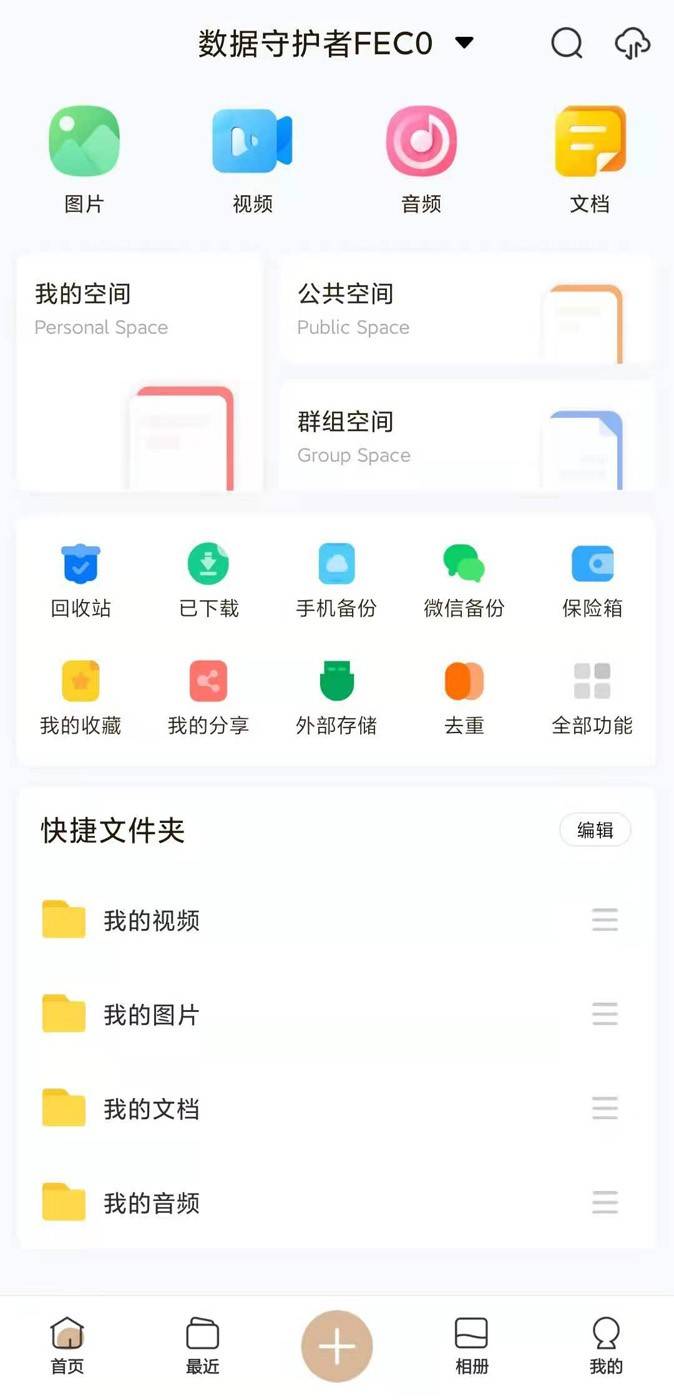
Task: Open 保险箱 safe box
Action: tap(592, 581)
